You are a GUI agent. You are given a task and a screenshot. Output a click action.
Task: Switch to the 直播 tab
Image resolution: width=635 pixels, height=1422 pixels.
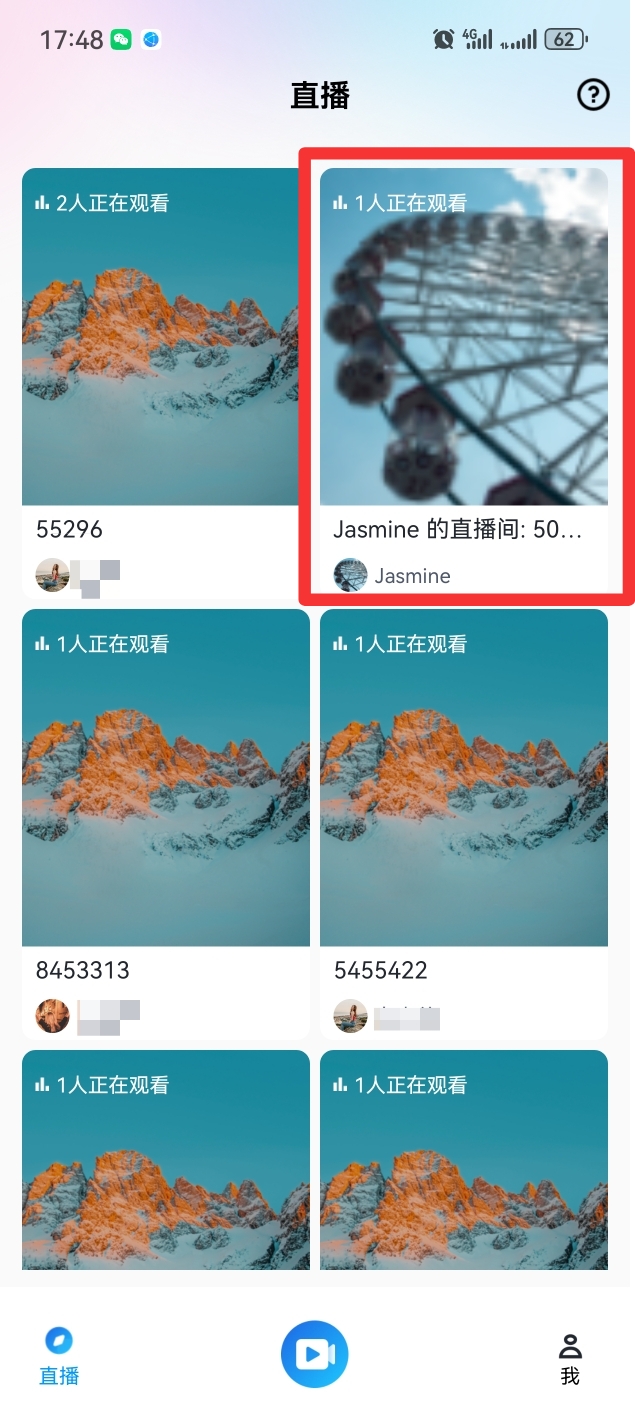[59, 1355]
